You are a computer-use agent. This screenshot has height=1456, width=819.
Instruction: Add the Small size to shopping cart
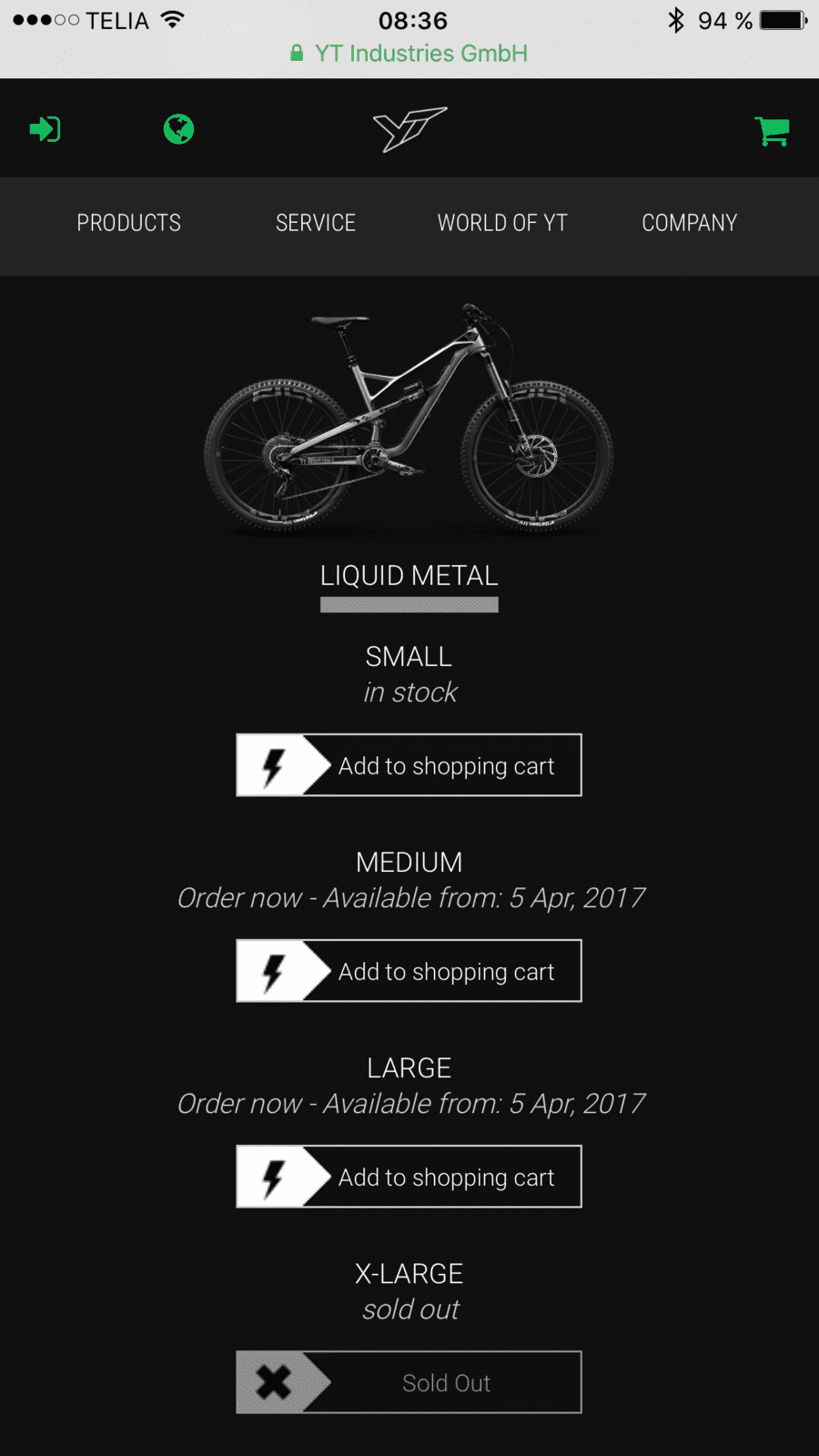pyautogui.click(x=409, y=765)
